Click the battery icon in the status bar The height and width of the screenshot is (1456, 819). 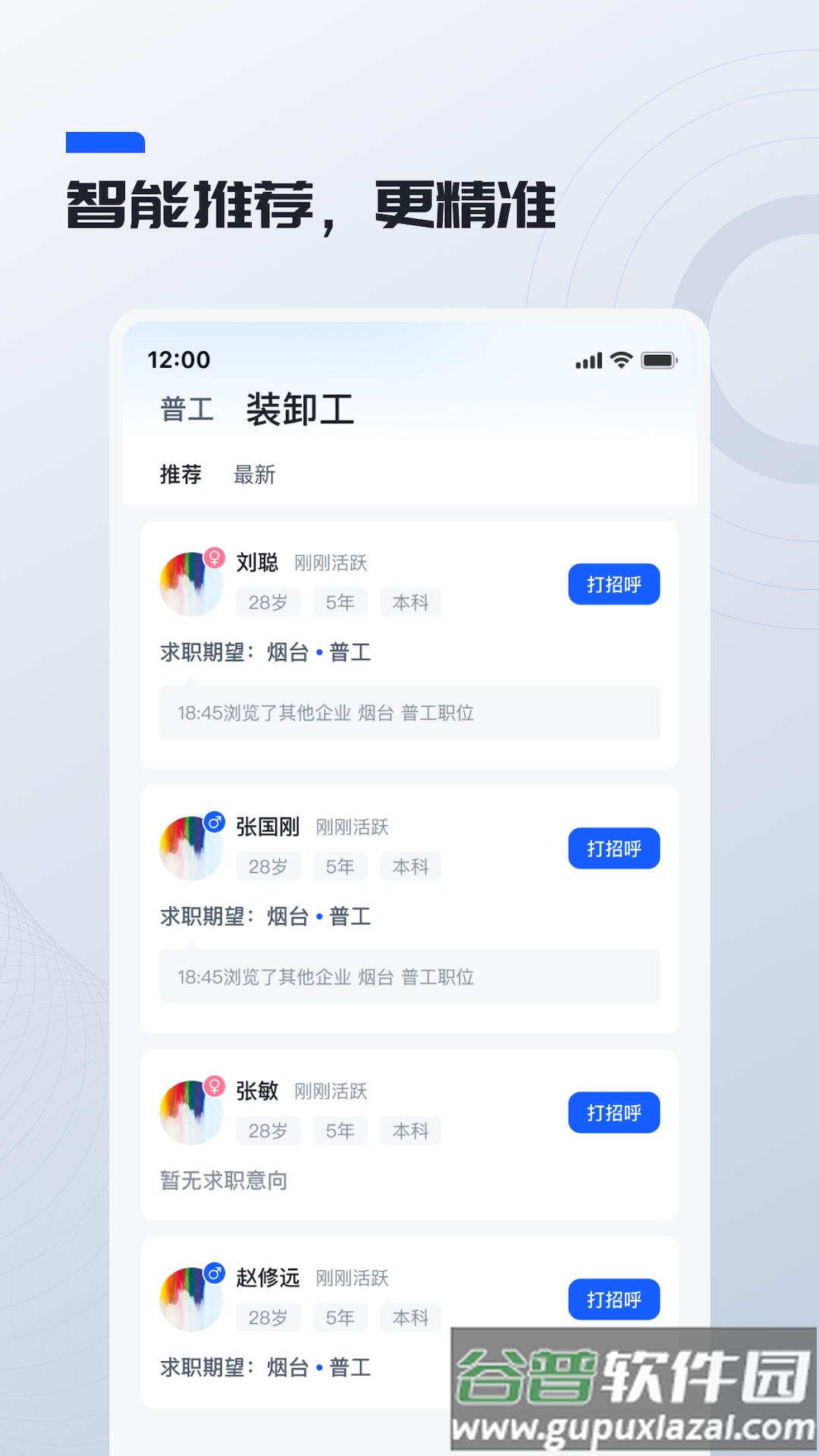coord(659,360)
